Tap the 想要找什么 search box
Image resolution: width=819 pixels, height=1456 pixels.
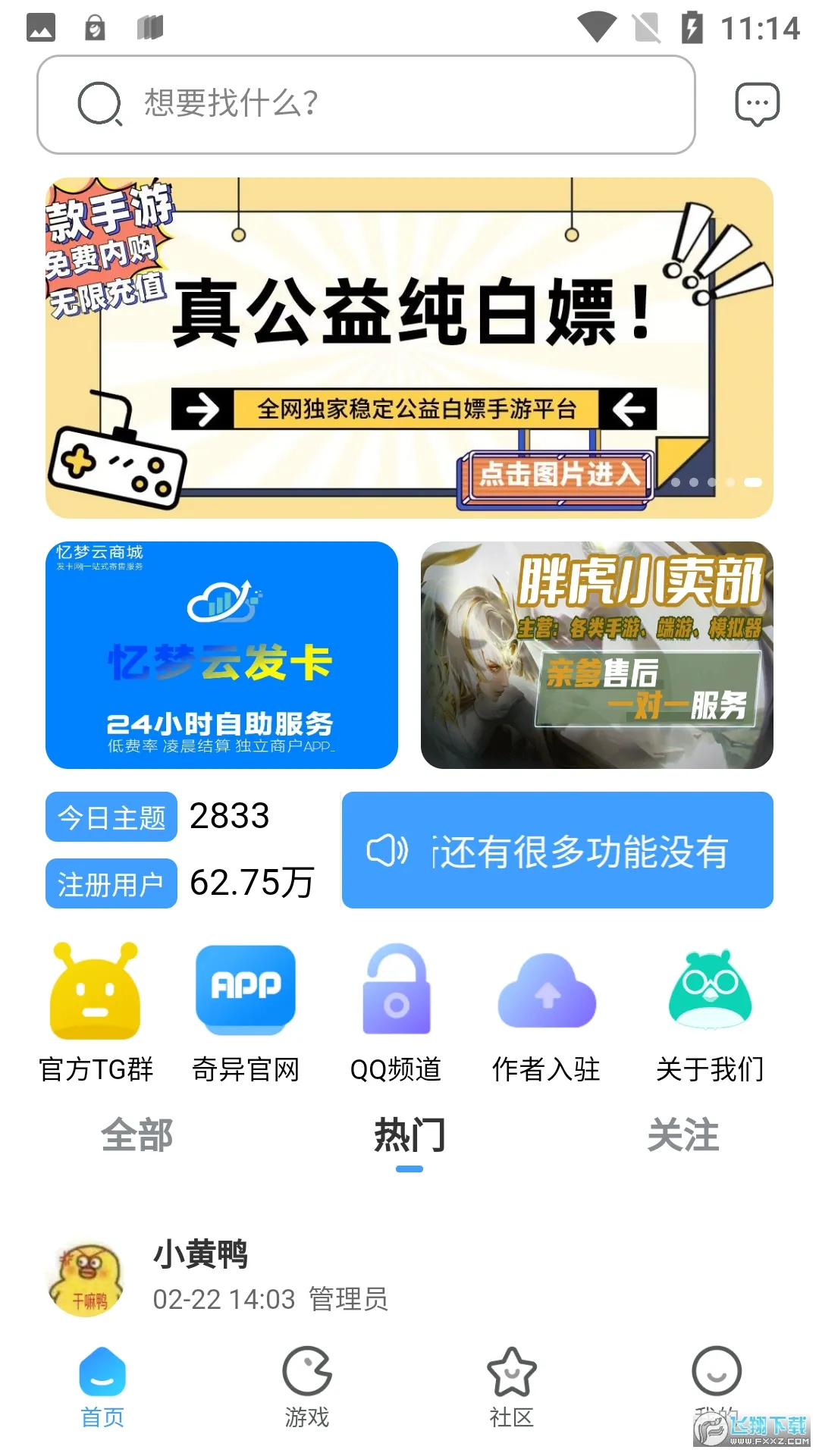366,105
